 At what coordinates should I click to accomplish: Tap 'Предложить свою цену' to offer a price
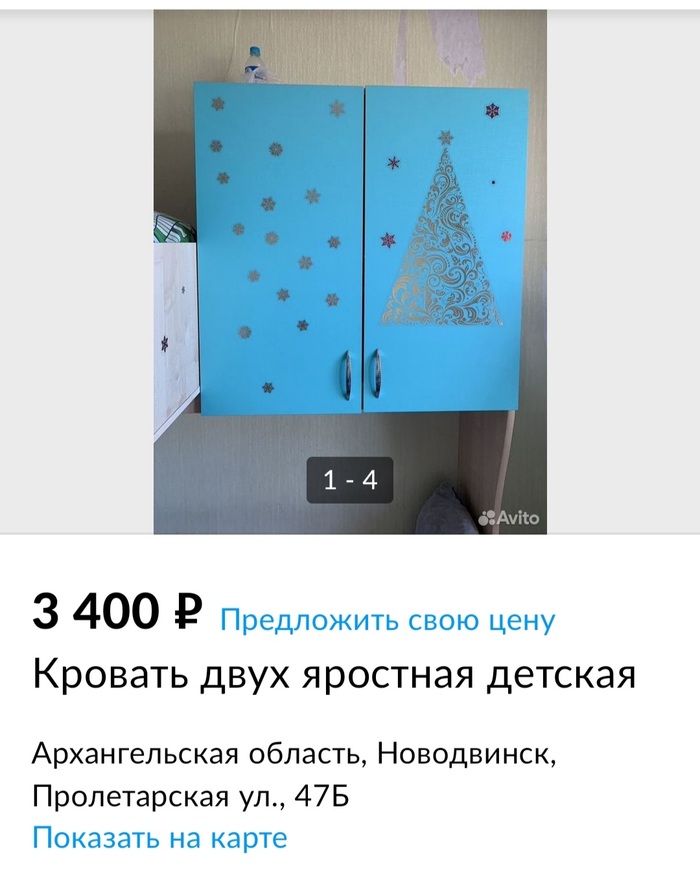point(386,620)
